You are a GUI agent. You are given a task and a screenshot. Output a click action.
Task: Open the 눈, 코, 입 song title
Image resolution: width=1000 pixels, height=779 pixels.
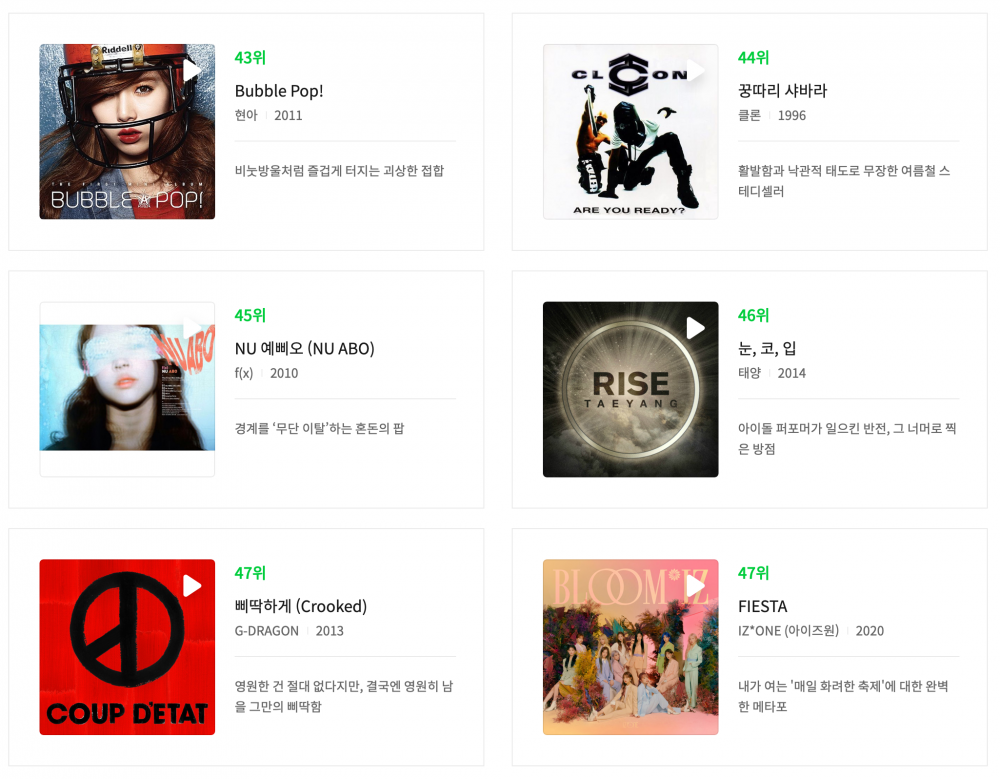click(766, 349)
